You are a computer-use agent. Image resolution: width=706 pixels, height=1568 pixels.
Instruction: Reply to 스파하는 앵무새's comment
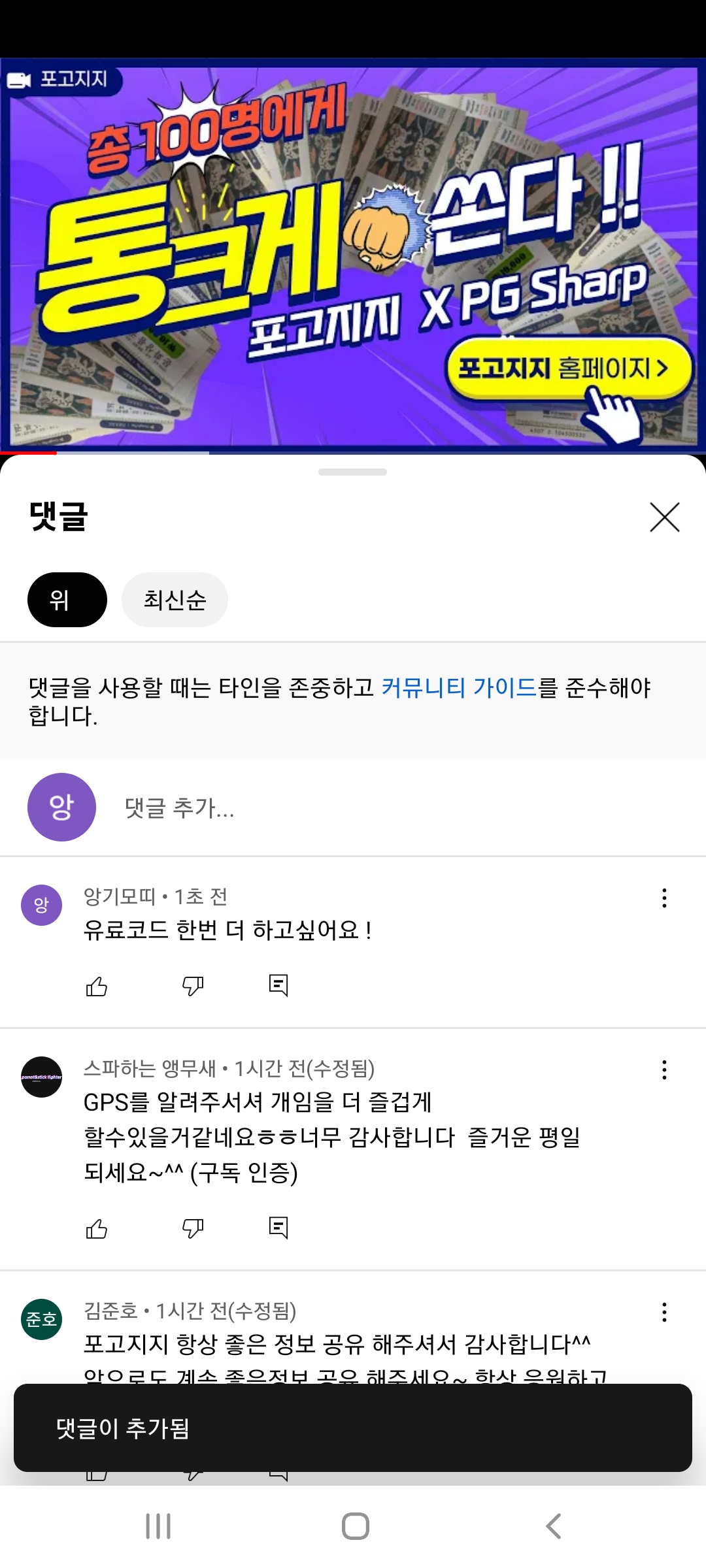pyautogui.click(x=278, y=1228)
